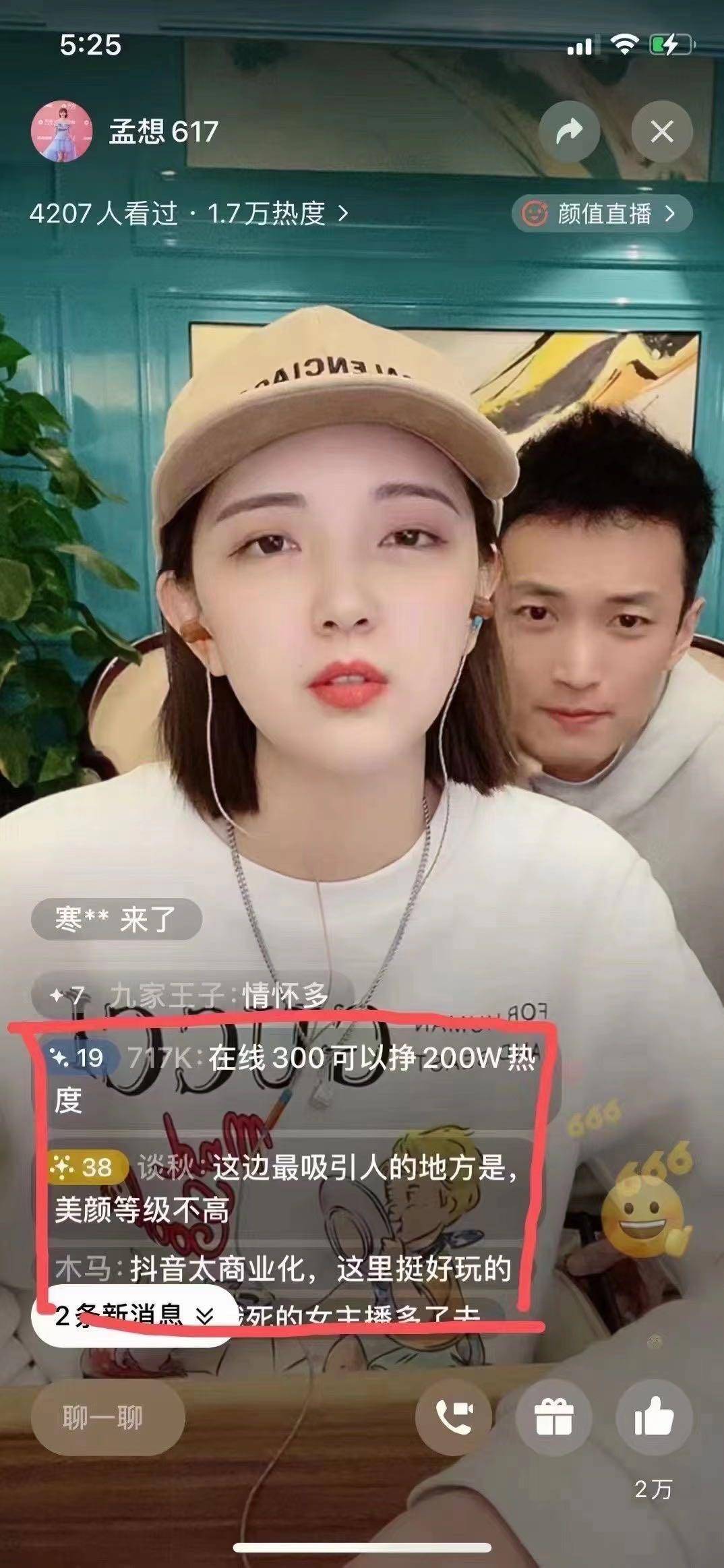Image resolution: width=724 pixels, height=1568 pixels.
Task: Jump to the 2条新消息 new messages
Action: 133,1315
